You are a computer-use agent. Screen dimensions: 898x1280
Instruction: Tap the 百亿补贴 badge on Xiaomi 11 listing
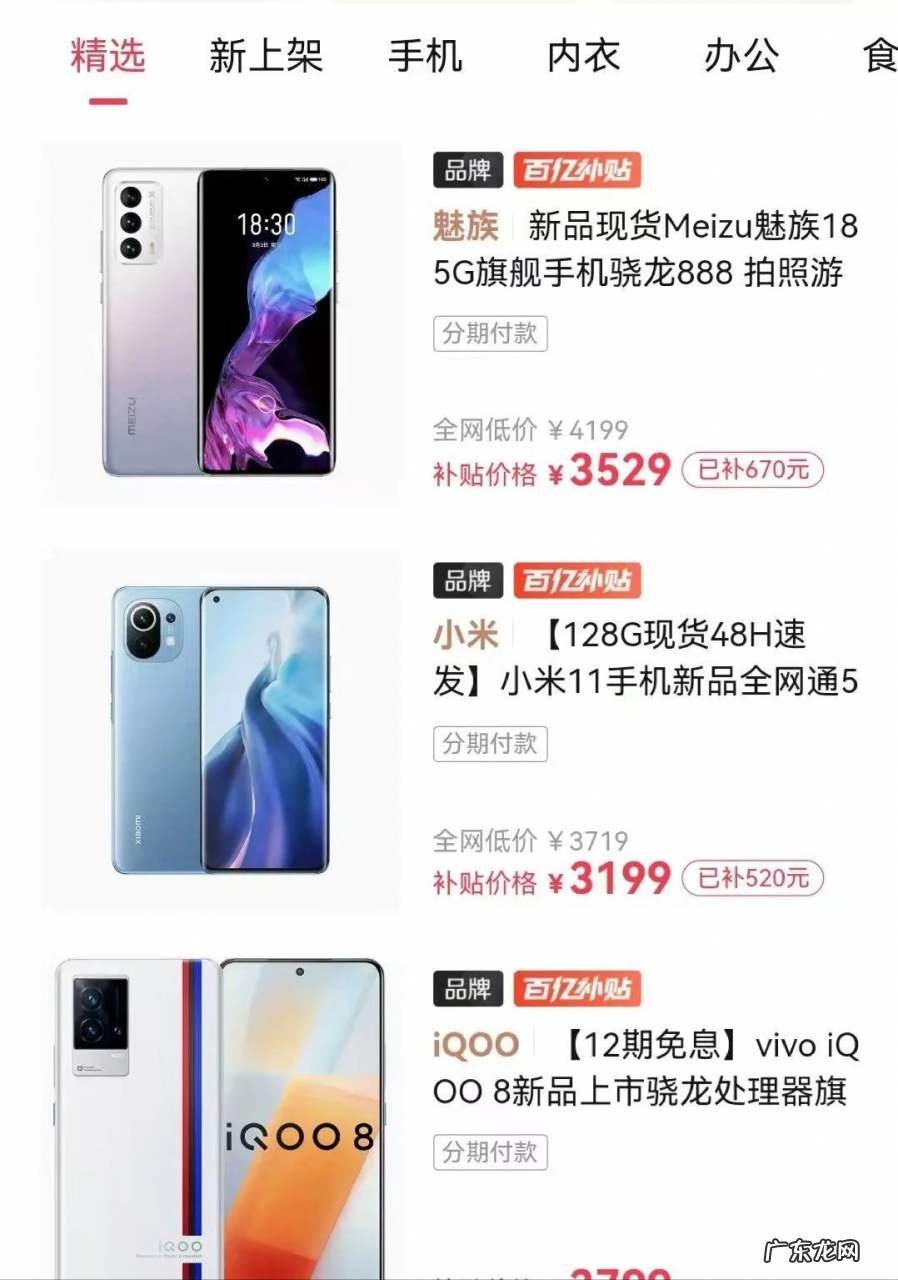pyautogui.click(x=578, y=580)
